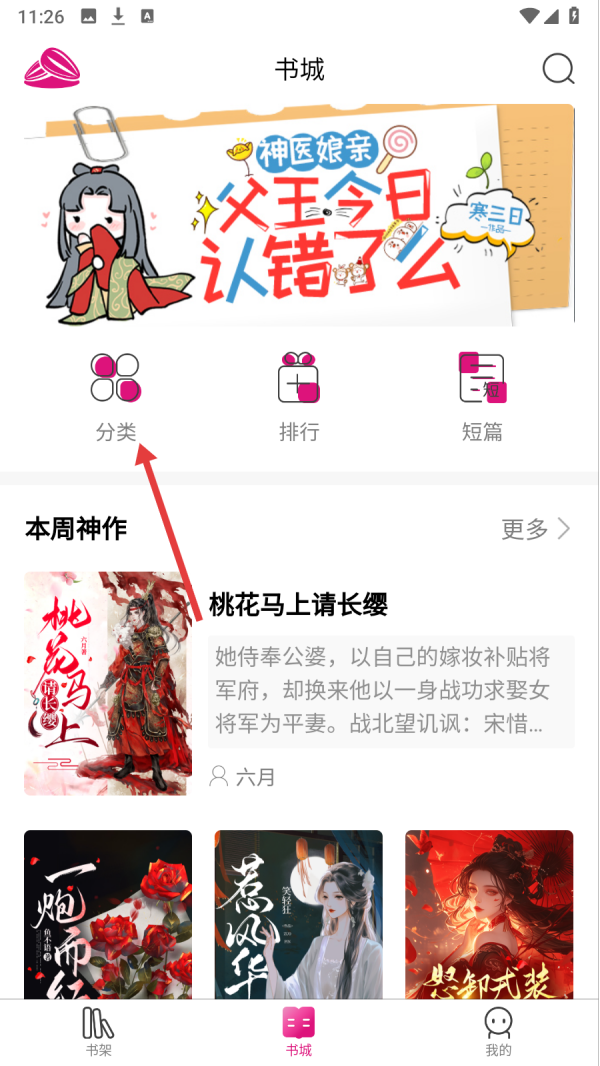Select the 书城 bookstore tab

click(299, 1032)
